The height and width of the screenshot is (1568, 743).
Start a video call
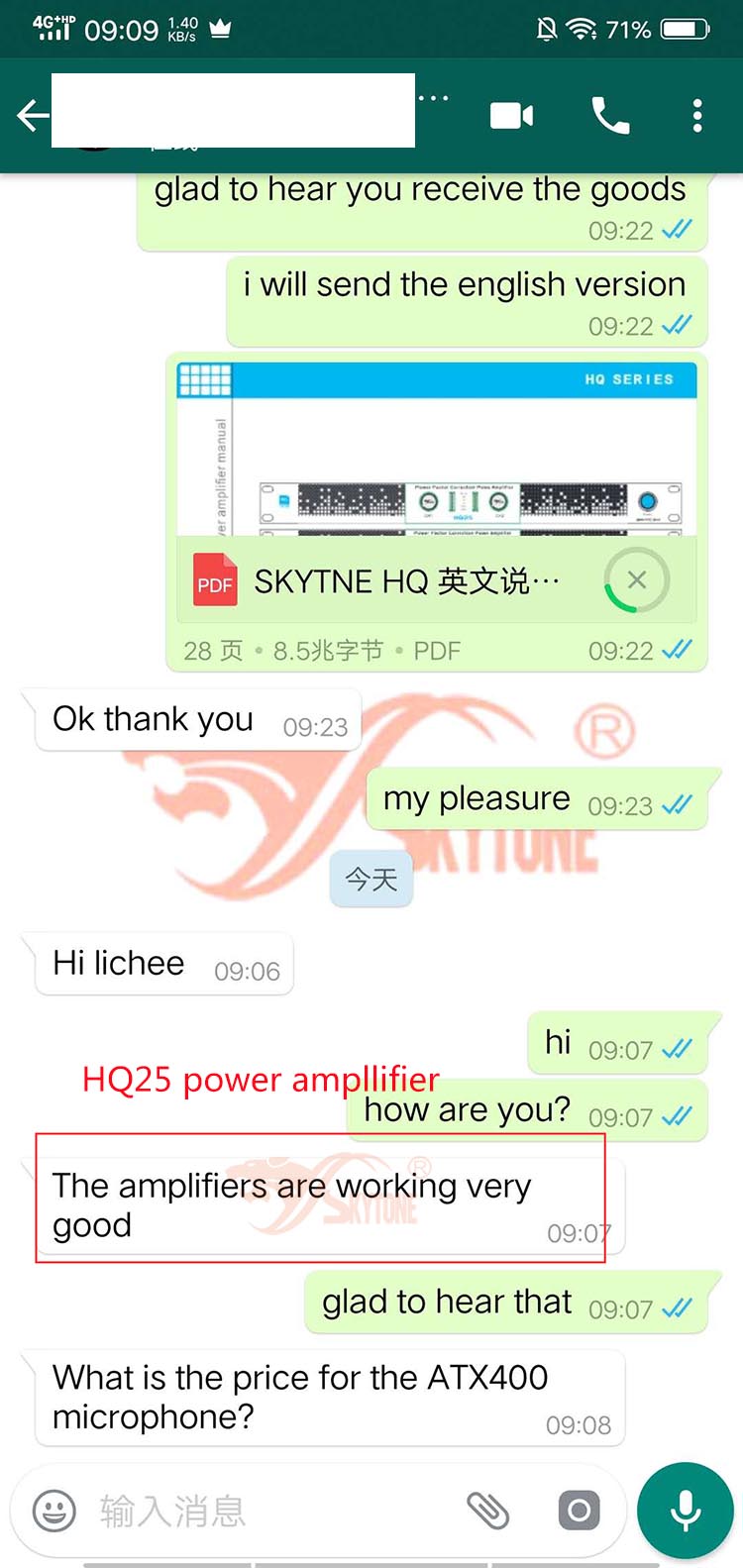[512, 116]
